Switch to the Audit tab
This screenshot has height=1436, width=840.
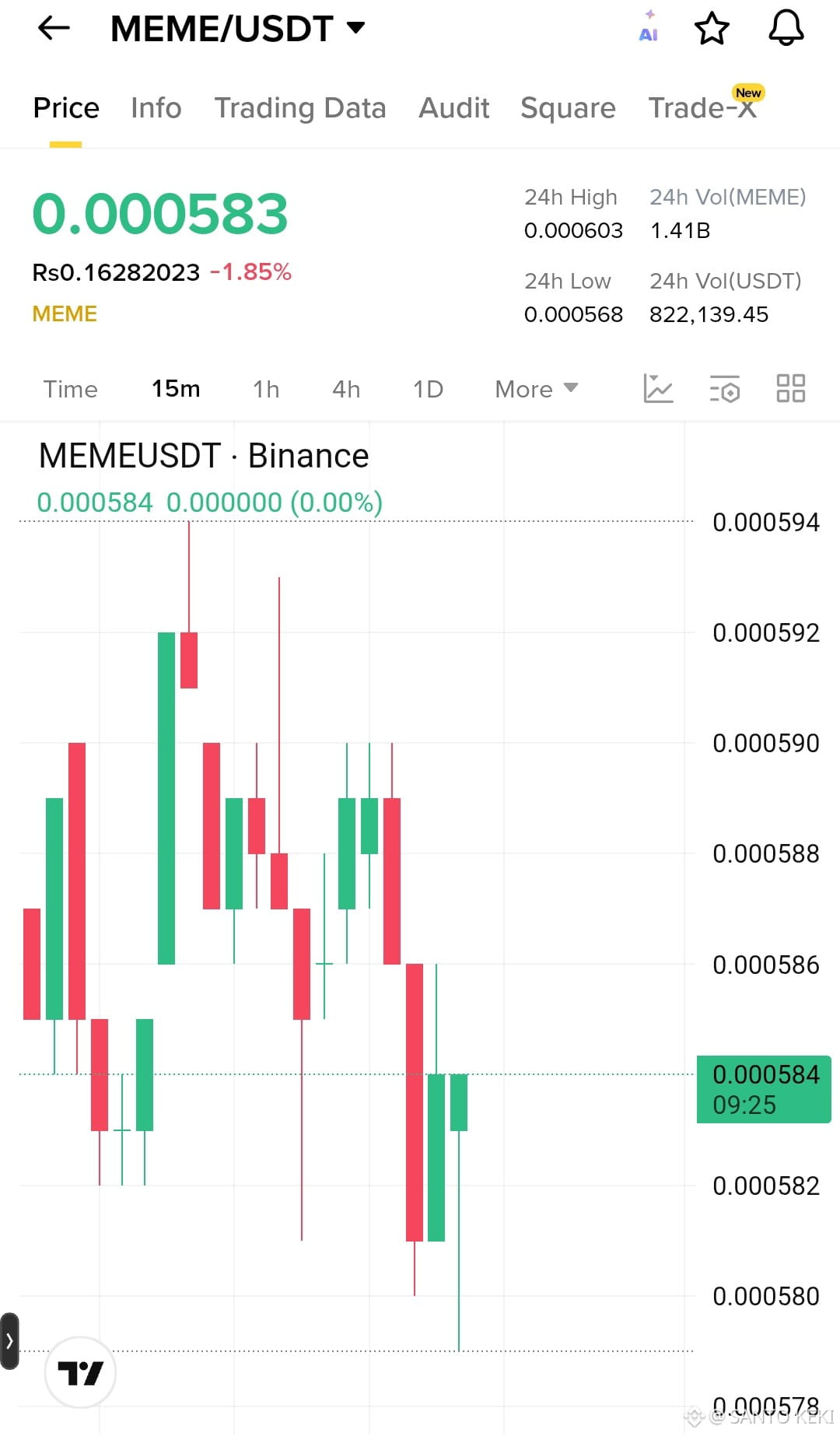click(x=453, y=108)
